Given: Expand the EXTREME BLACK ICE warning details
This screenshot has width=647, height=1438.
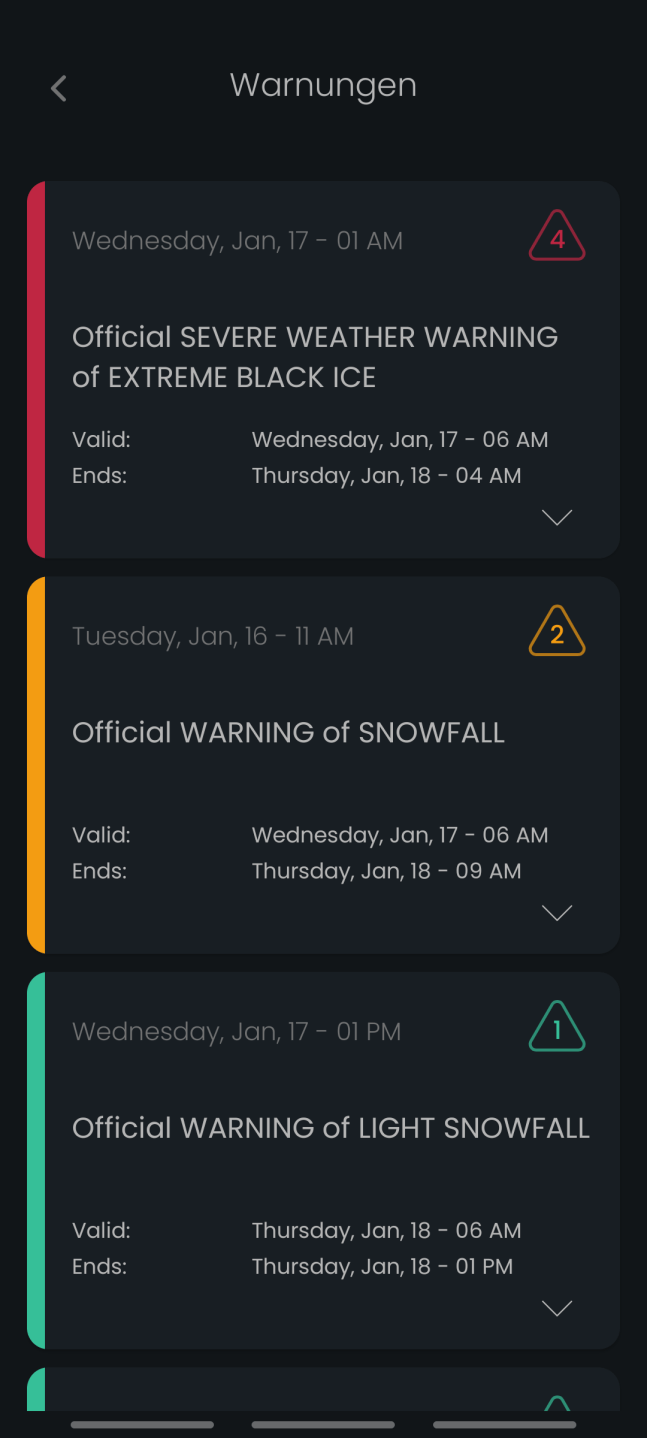Looking at the screenshot, I should click(x=556, y=517).
